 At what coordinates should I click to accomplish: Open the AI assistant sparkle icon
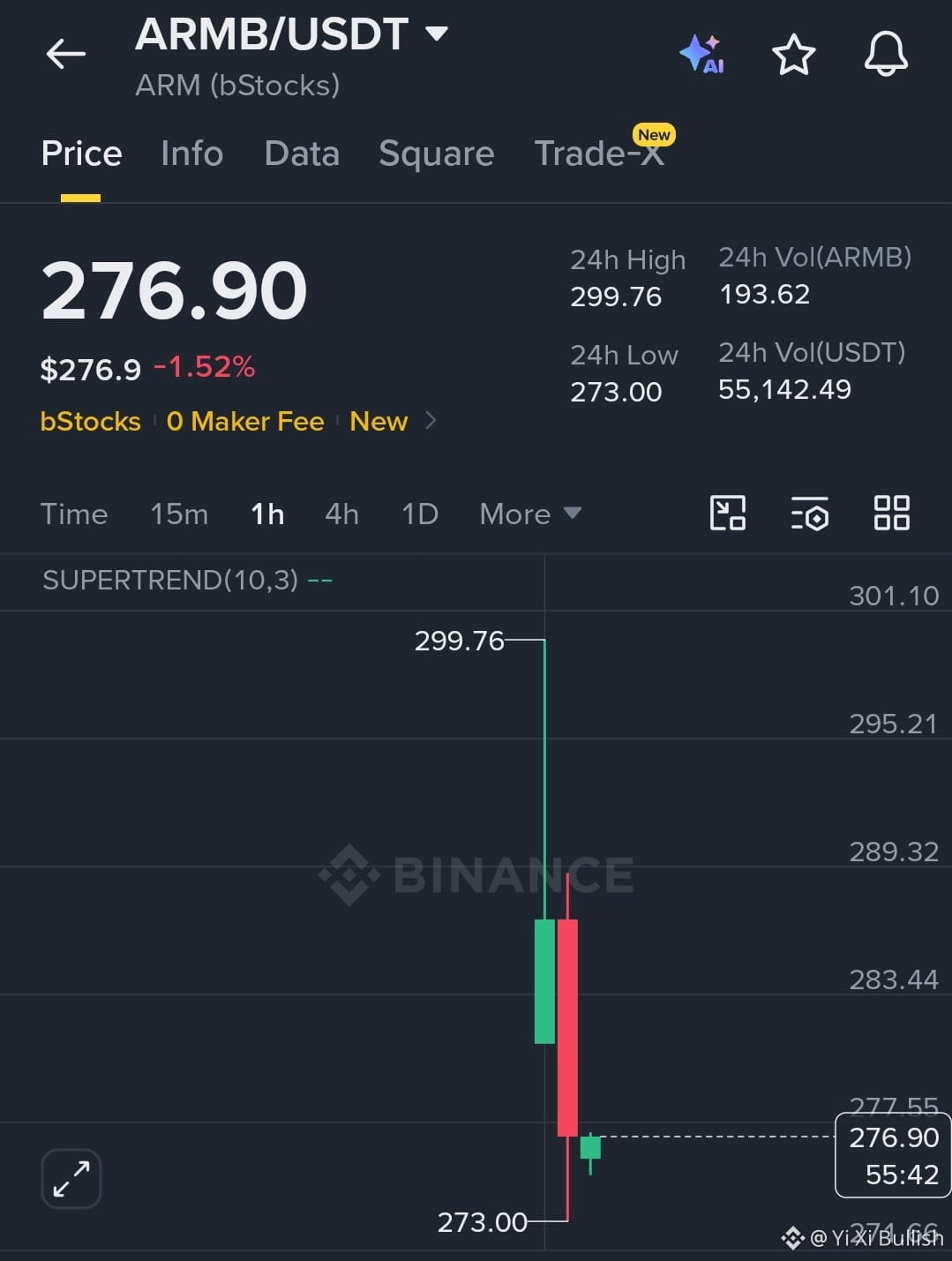[x=702, y=55]
